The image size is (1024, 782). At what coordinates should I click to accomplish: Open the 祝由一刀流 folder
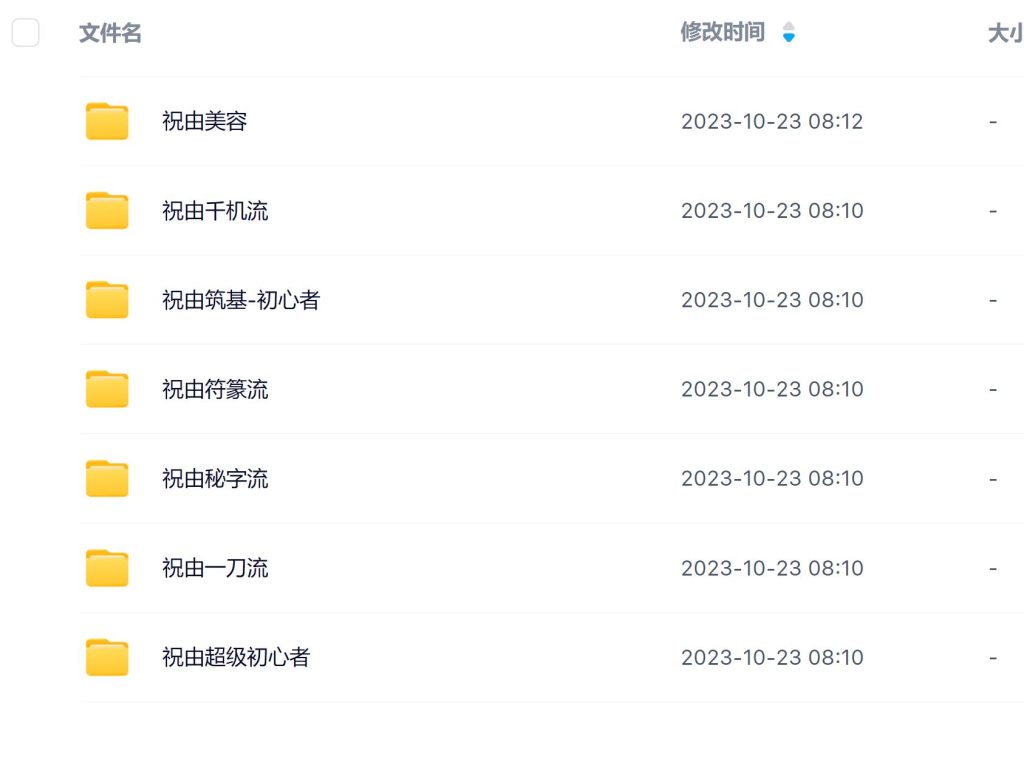click(214, 568)
